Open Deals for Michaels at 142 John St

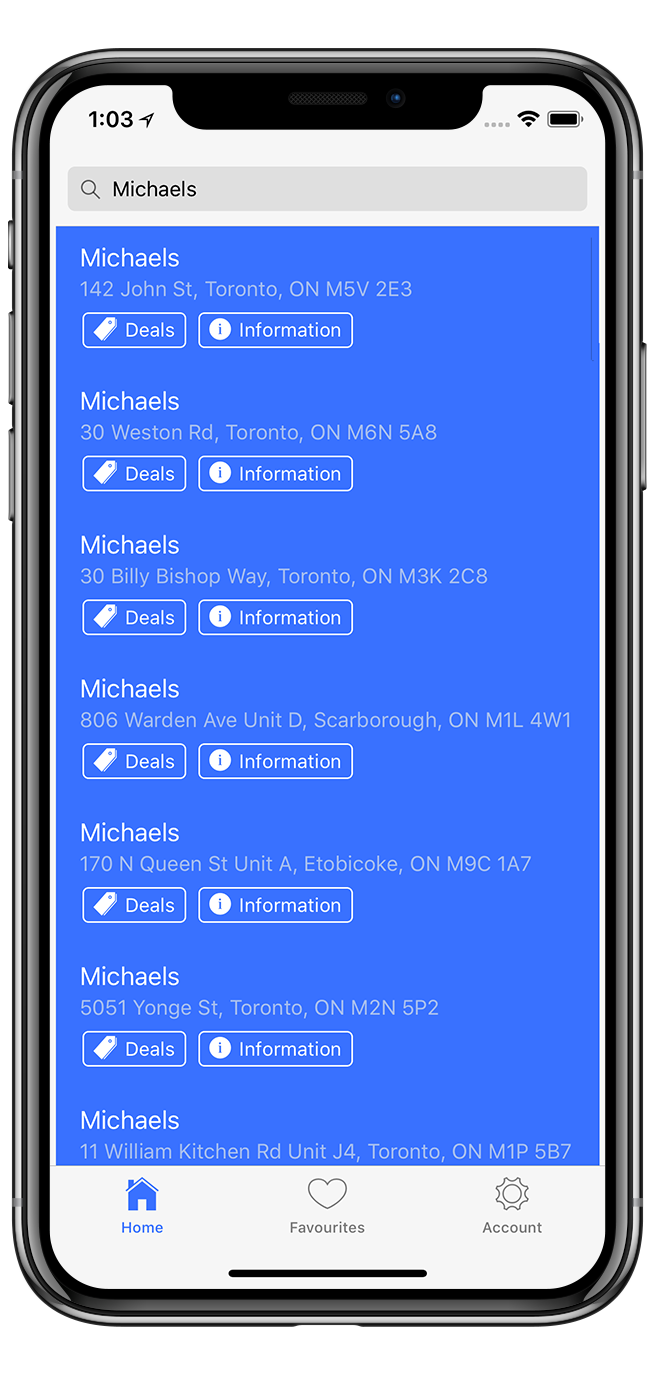134,330
